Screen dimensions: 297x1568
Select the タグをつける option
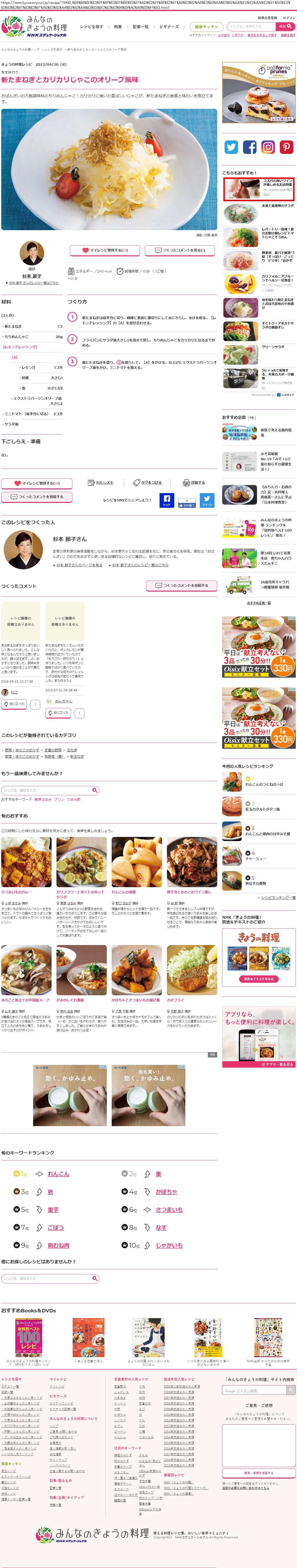point(148,483)
